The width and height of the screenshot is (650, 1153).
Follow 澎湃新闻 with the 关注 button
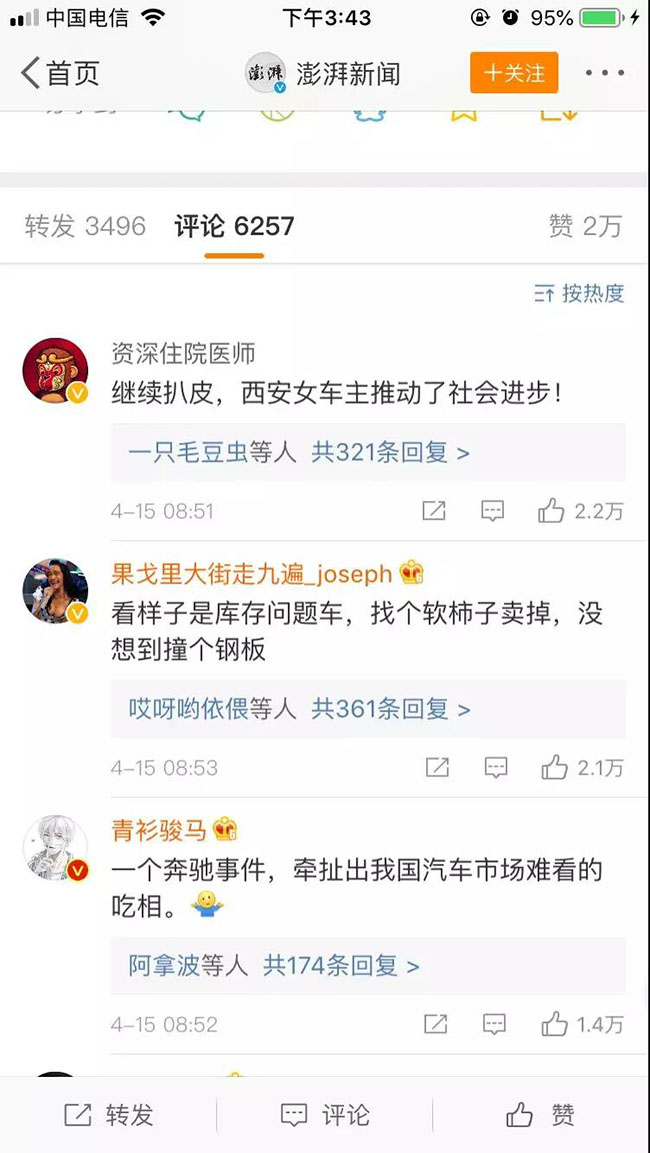(514, 73)
